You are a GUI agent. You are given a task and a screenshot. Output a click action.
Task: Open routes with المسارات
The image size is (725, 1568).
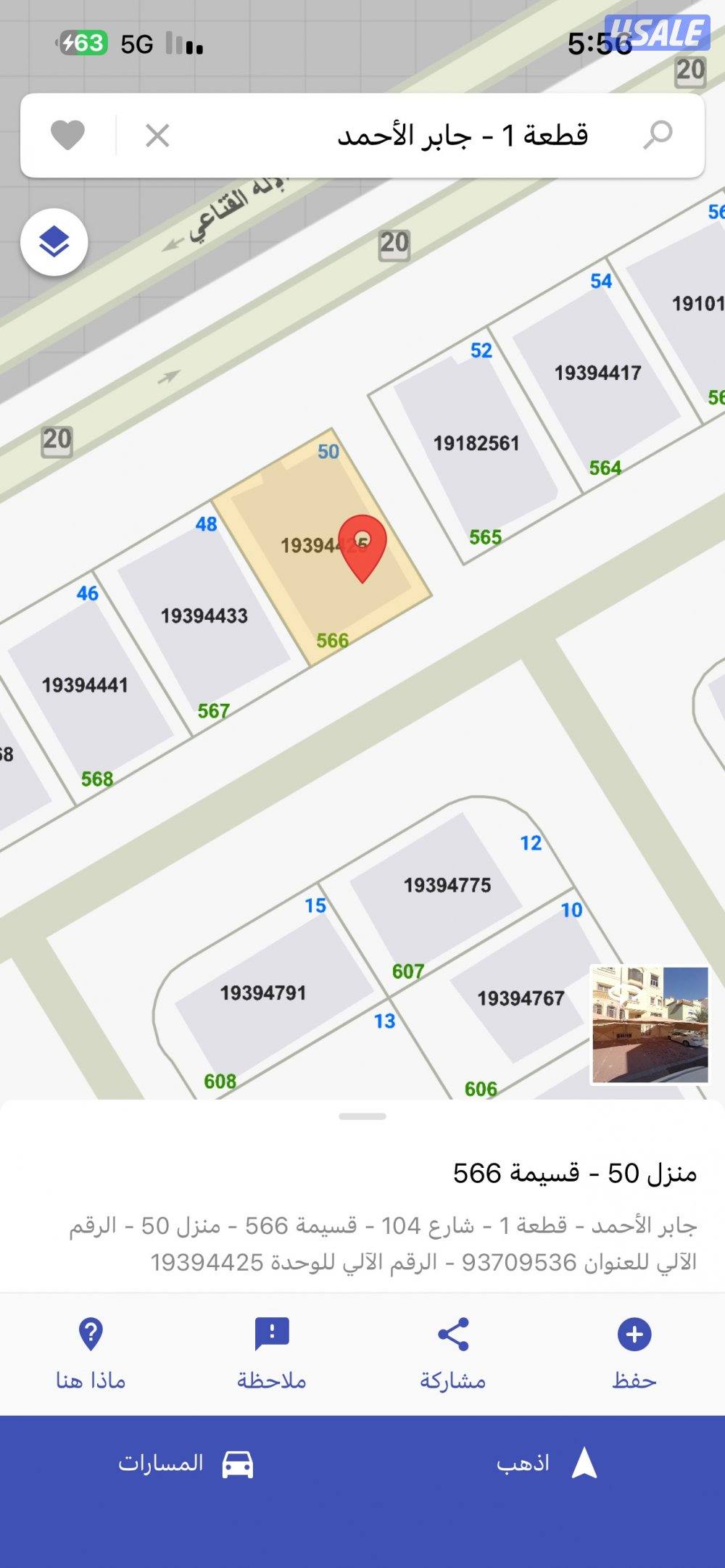pyautogui.click(x=185, y=1464)
